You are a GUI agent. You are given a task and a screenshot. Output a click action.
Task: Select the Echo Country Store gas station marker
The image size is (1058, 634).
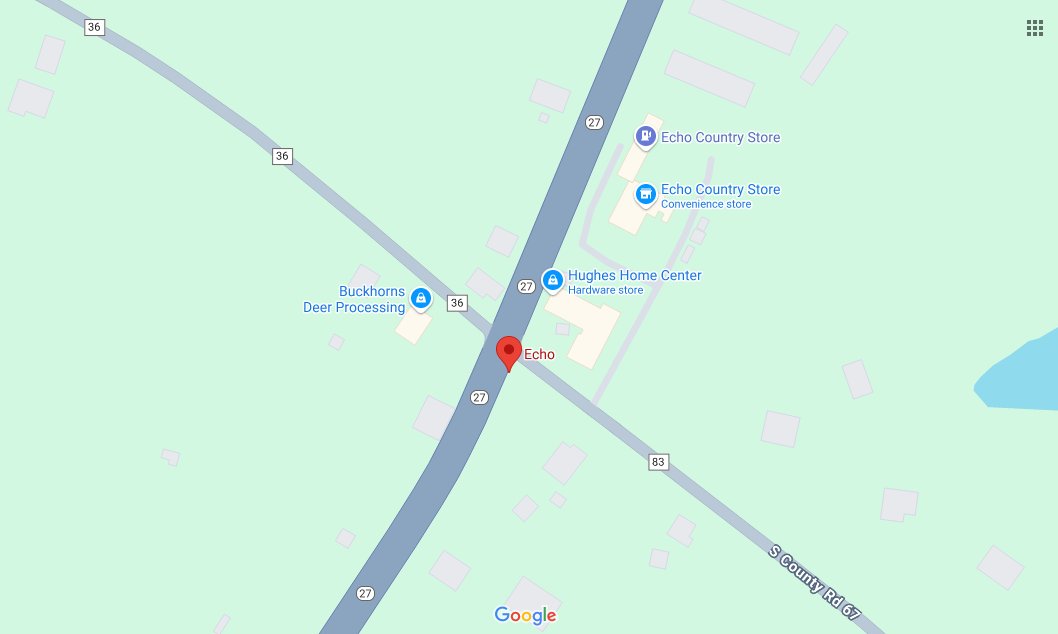pyautogui.click(x=646, y=136)
